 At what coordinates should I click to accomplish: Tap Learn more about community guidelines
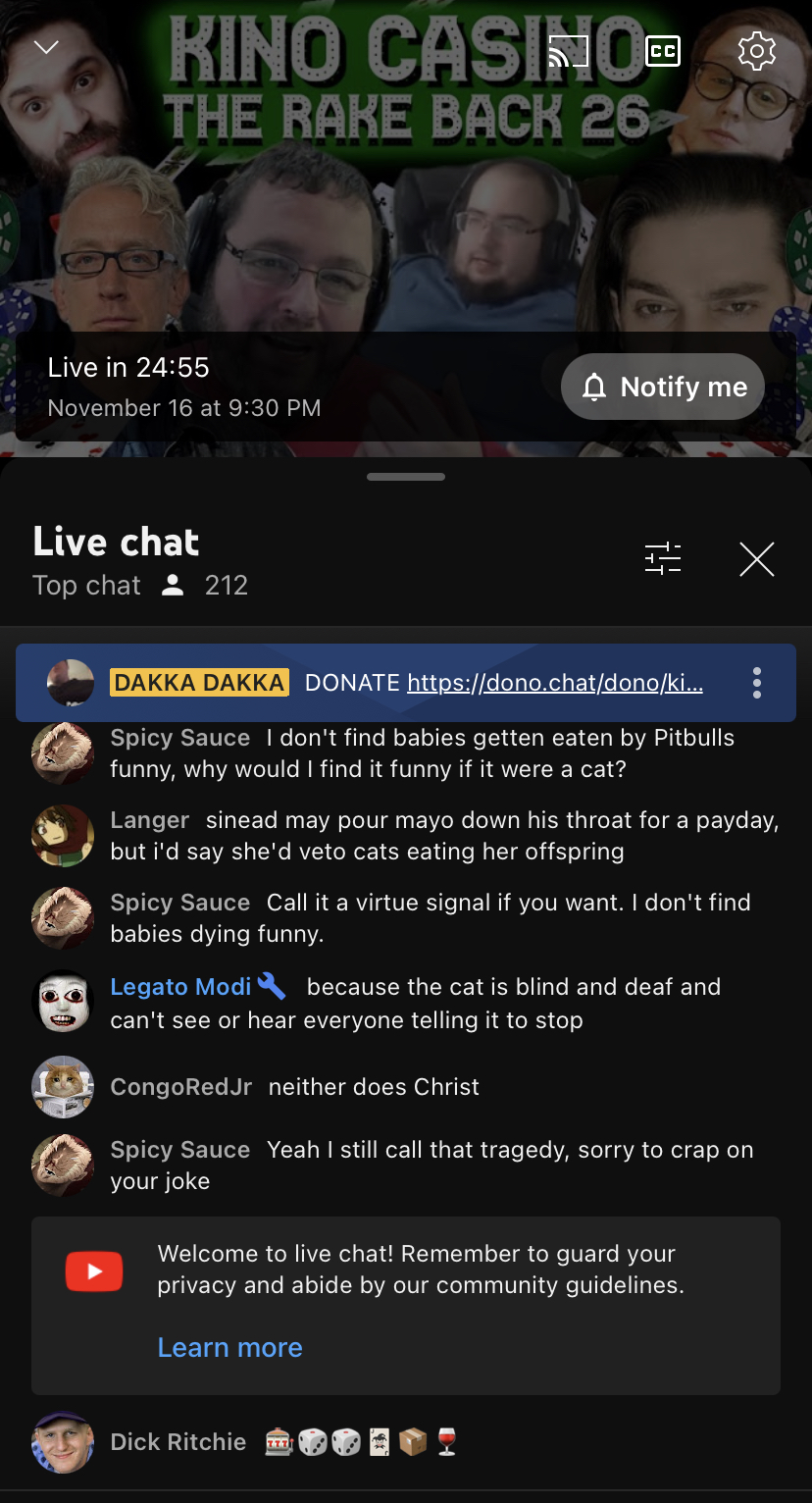point(229,1347)
